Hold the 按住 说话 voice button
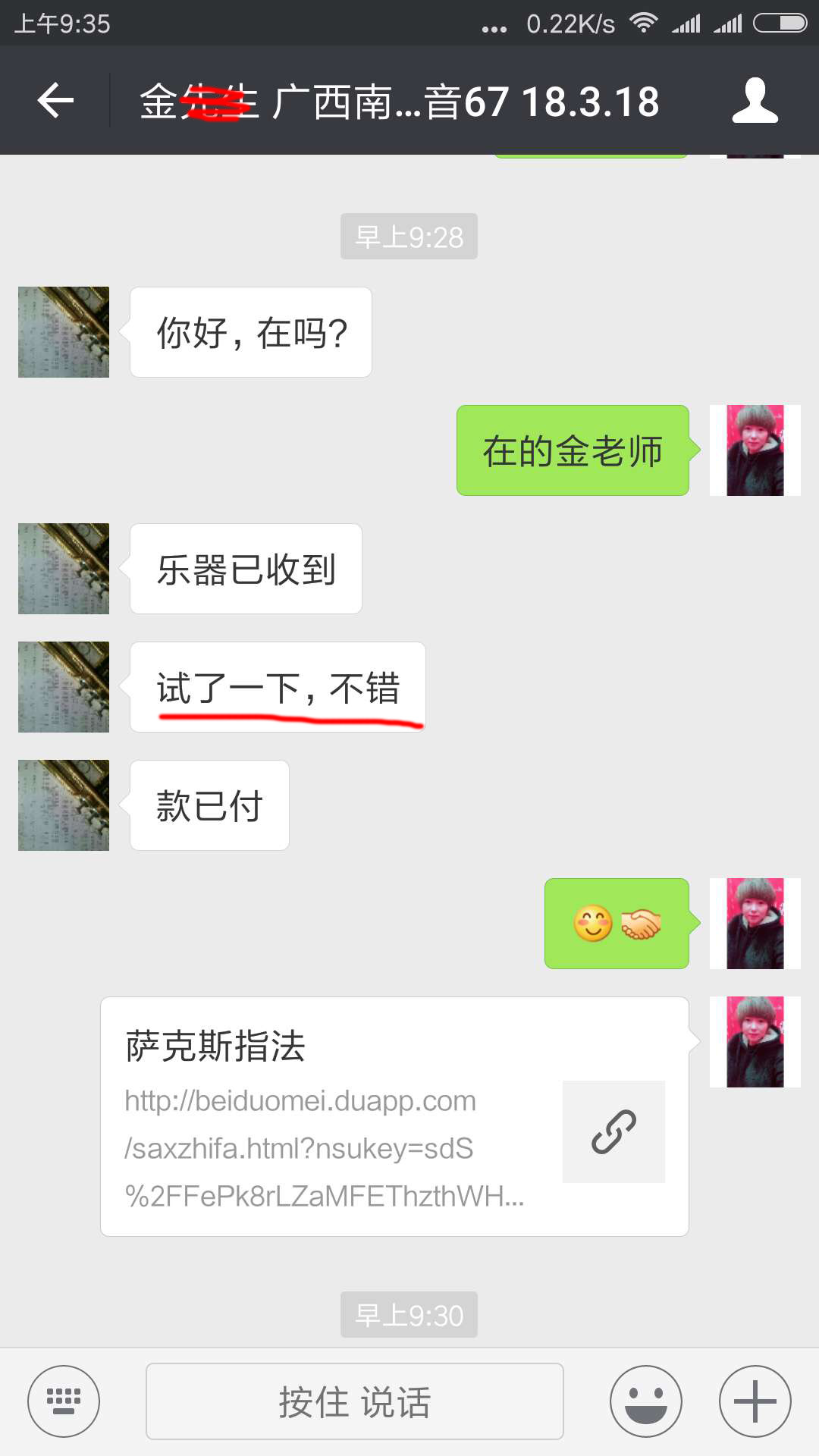 (354, 1401)
